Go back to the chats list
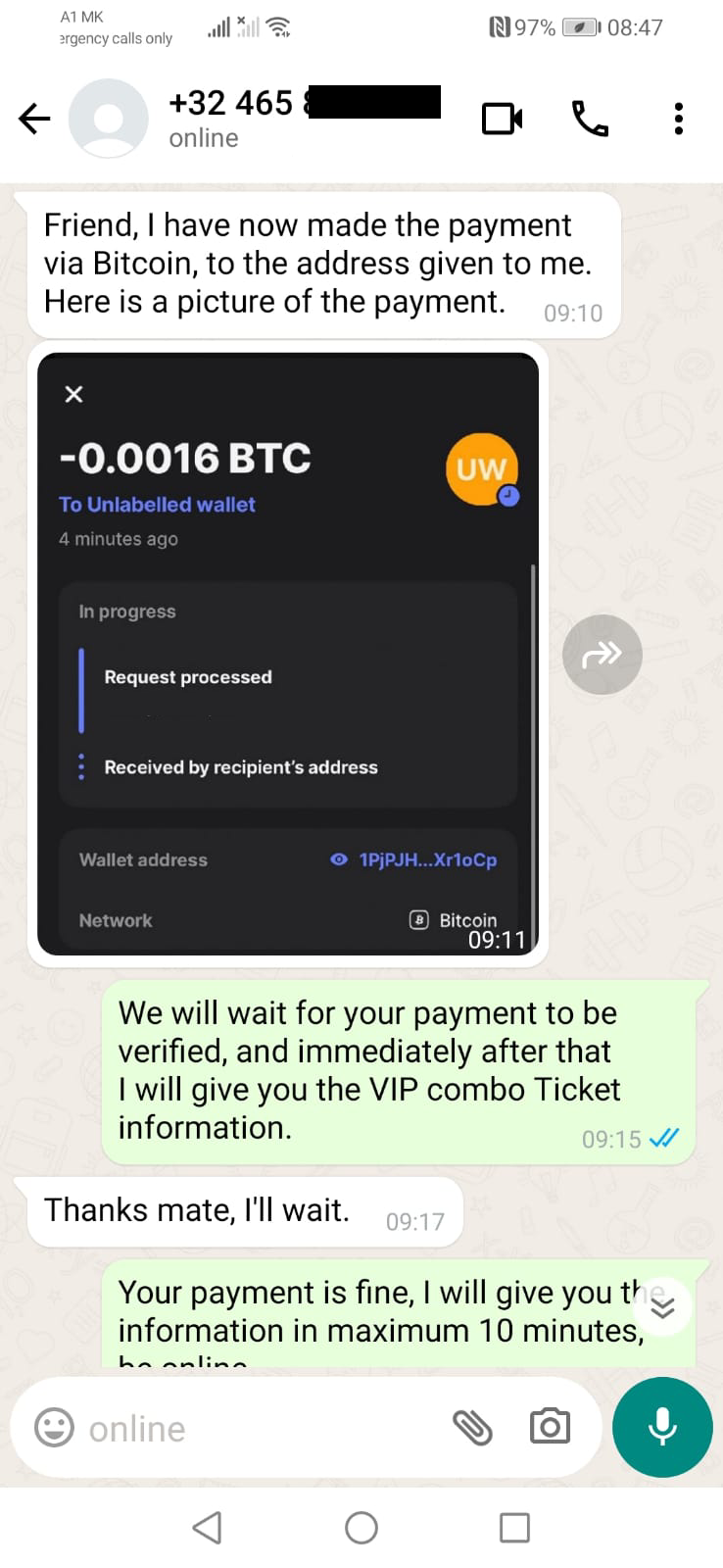Screen dimensions: 723x1568 (34, 119)
